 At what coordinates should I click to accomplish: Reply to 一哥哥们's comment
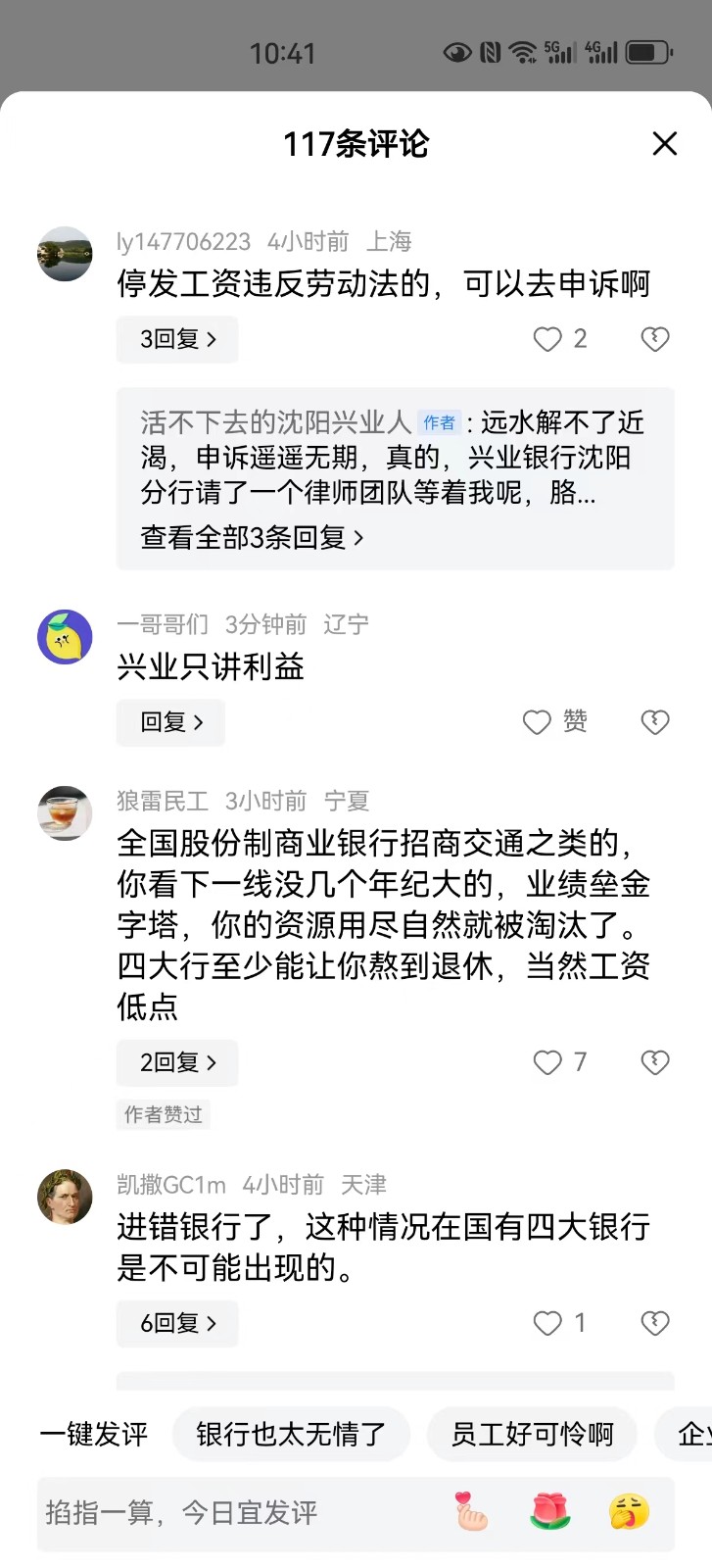click(x=171, y=722)
